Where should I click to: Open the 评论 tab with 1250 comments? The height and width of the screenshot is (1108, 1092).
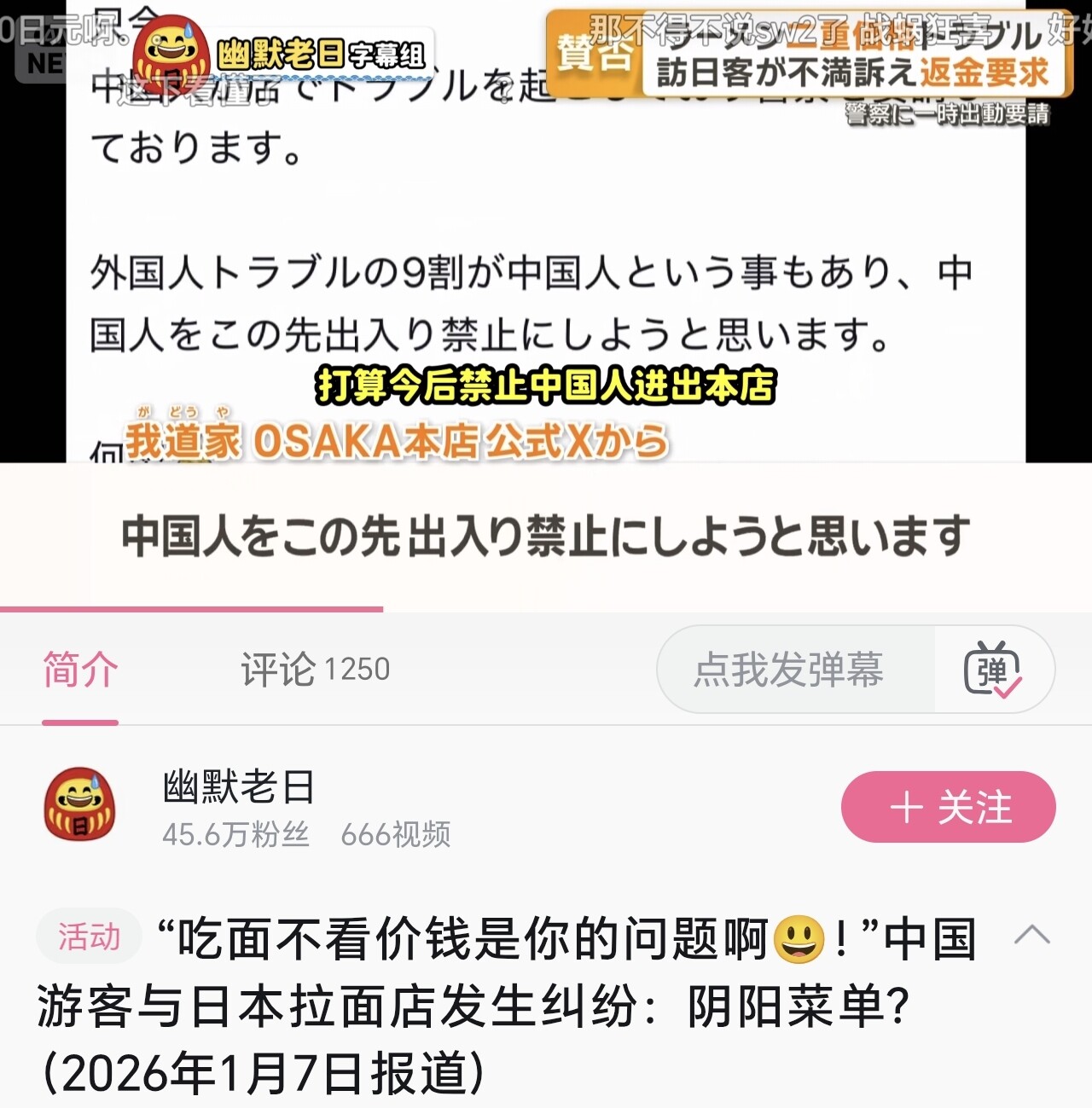[315, 670]
